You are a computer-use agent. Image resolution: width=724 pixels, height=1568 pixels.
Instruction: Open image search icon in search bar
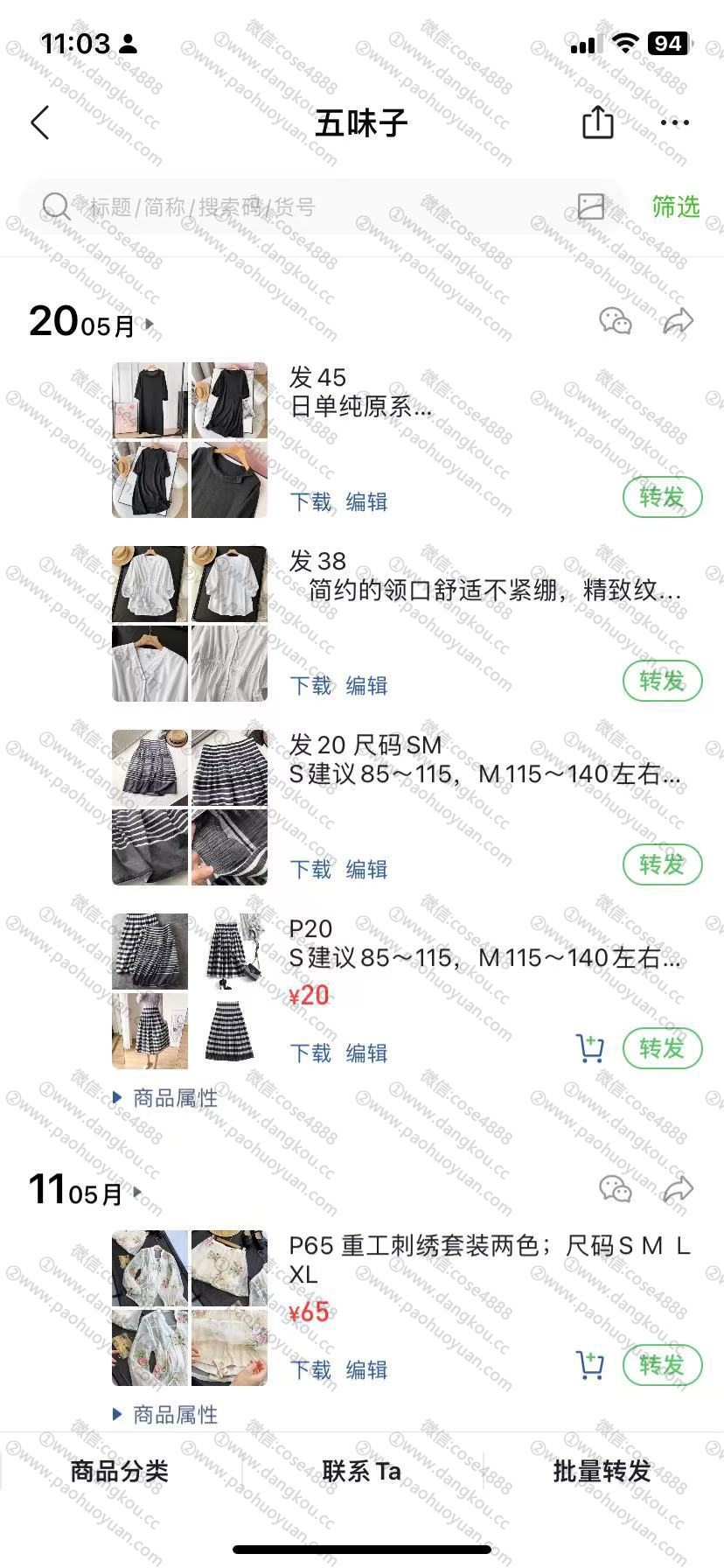[x=591, y=207]
